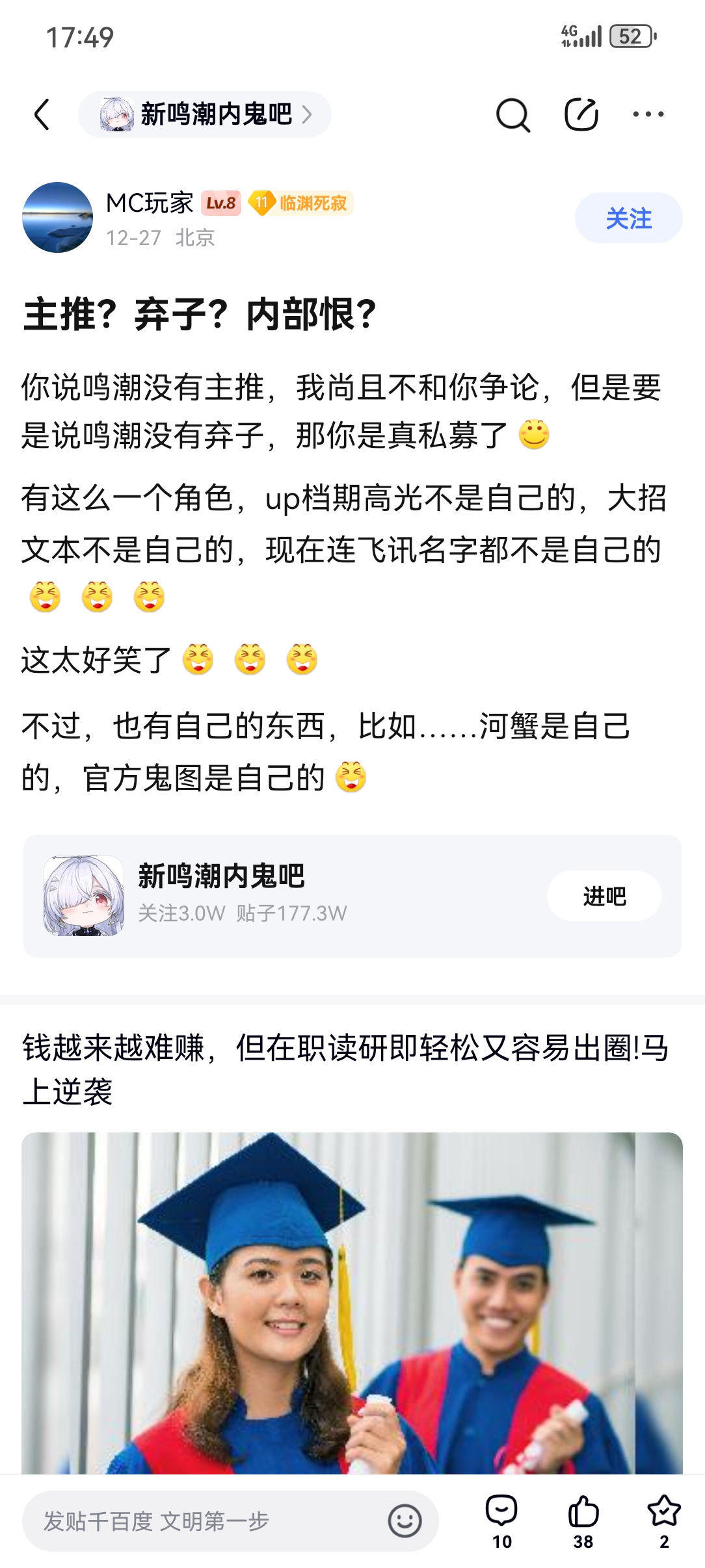
Task: Like this post
Action: [583, 1520]
